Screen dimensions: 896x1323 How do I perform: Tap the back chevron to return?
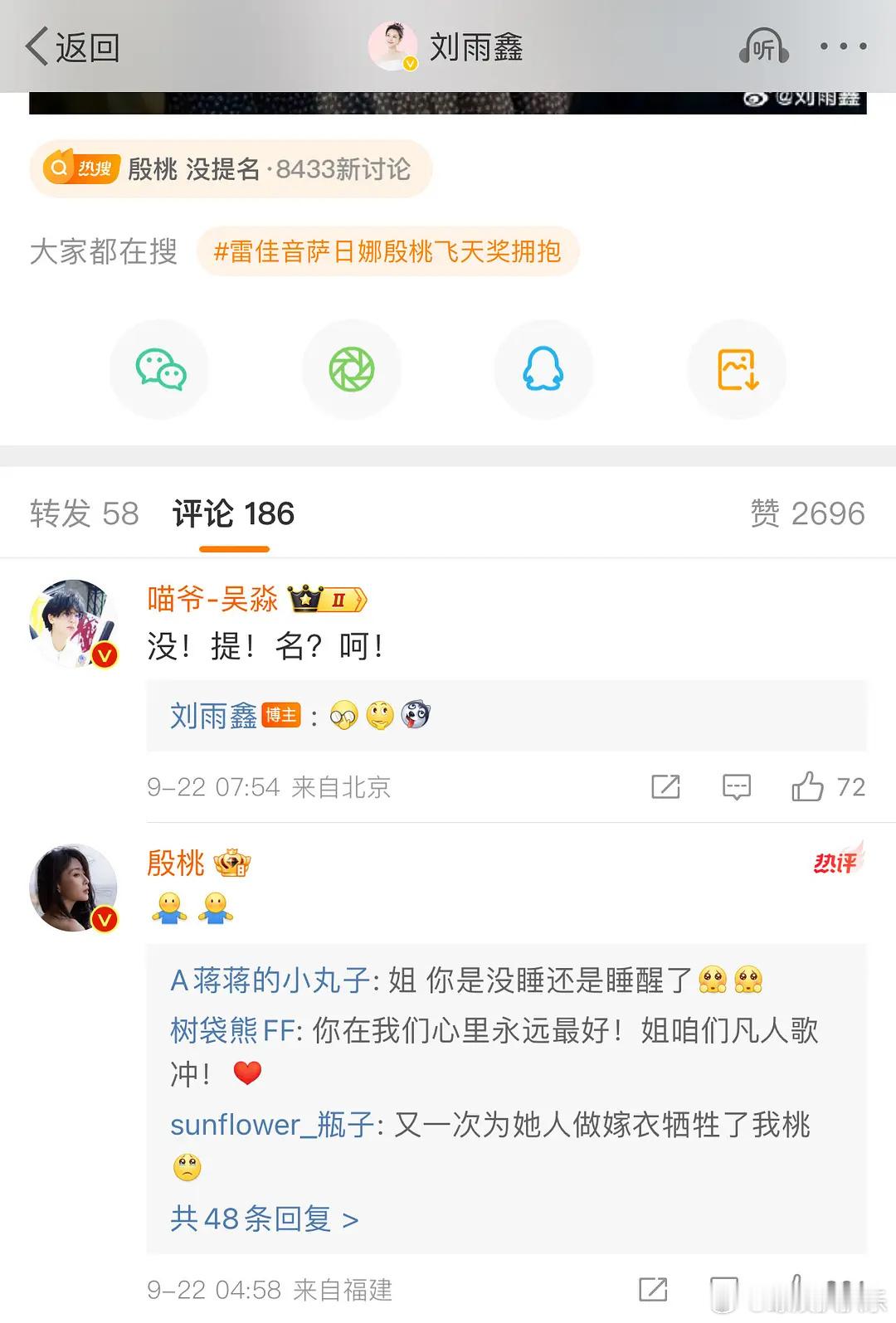click(x=35, y=48)
